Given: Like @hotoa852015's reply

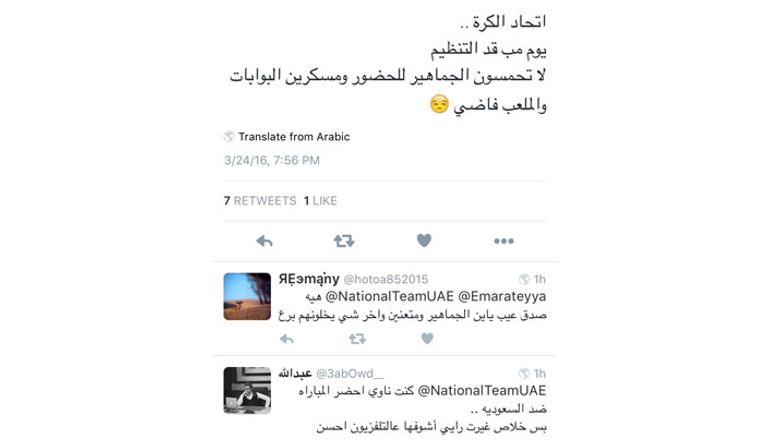Looking at the screenshot, I should (427, 339).
